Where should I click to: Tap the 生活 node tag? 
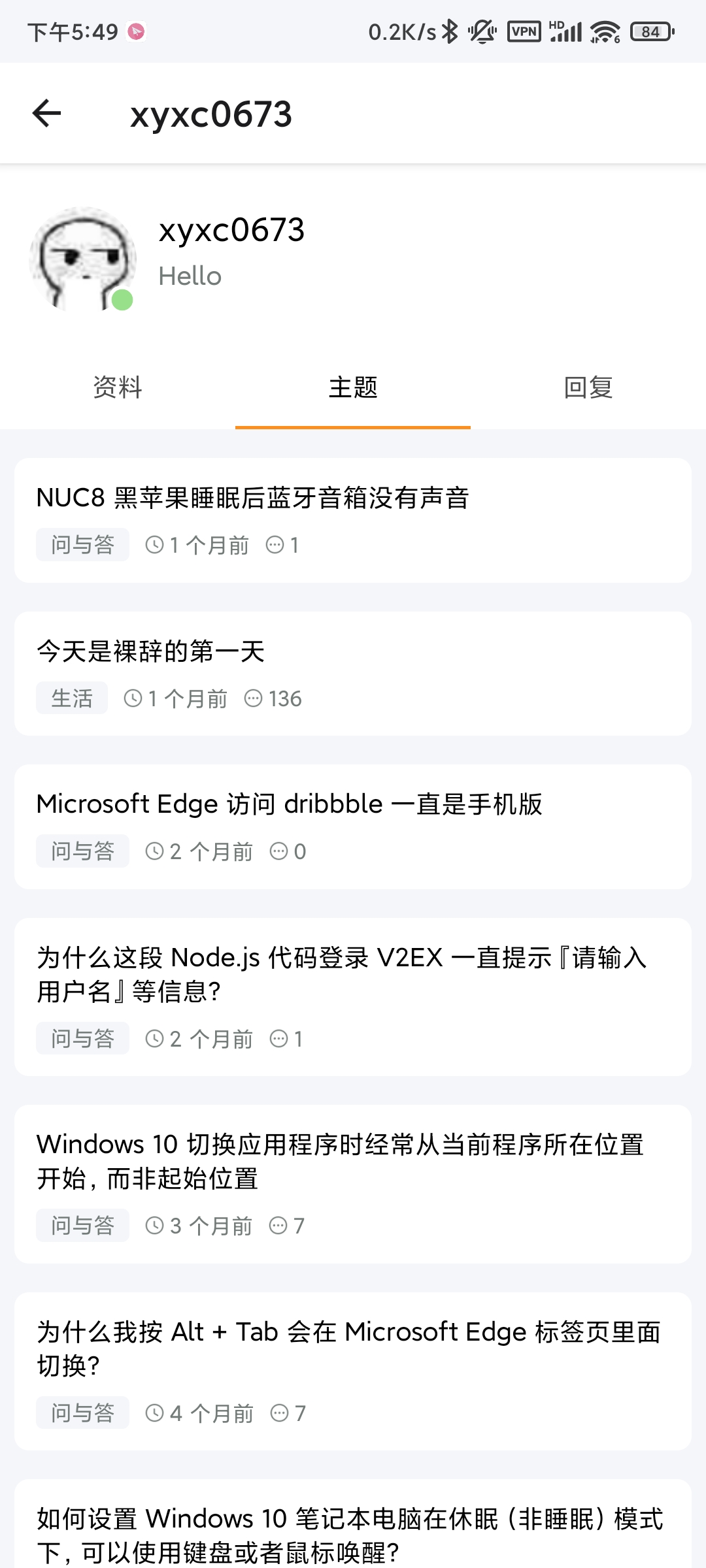[x=72, y=698]
